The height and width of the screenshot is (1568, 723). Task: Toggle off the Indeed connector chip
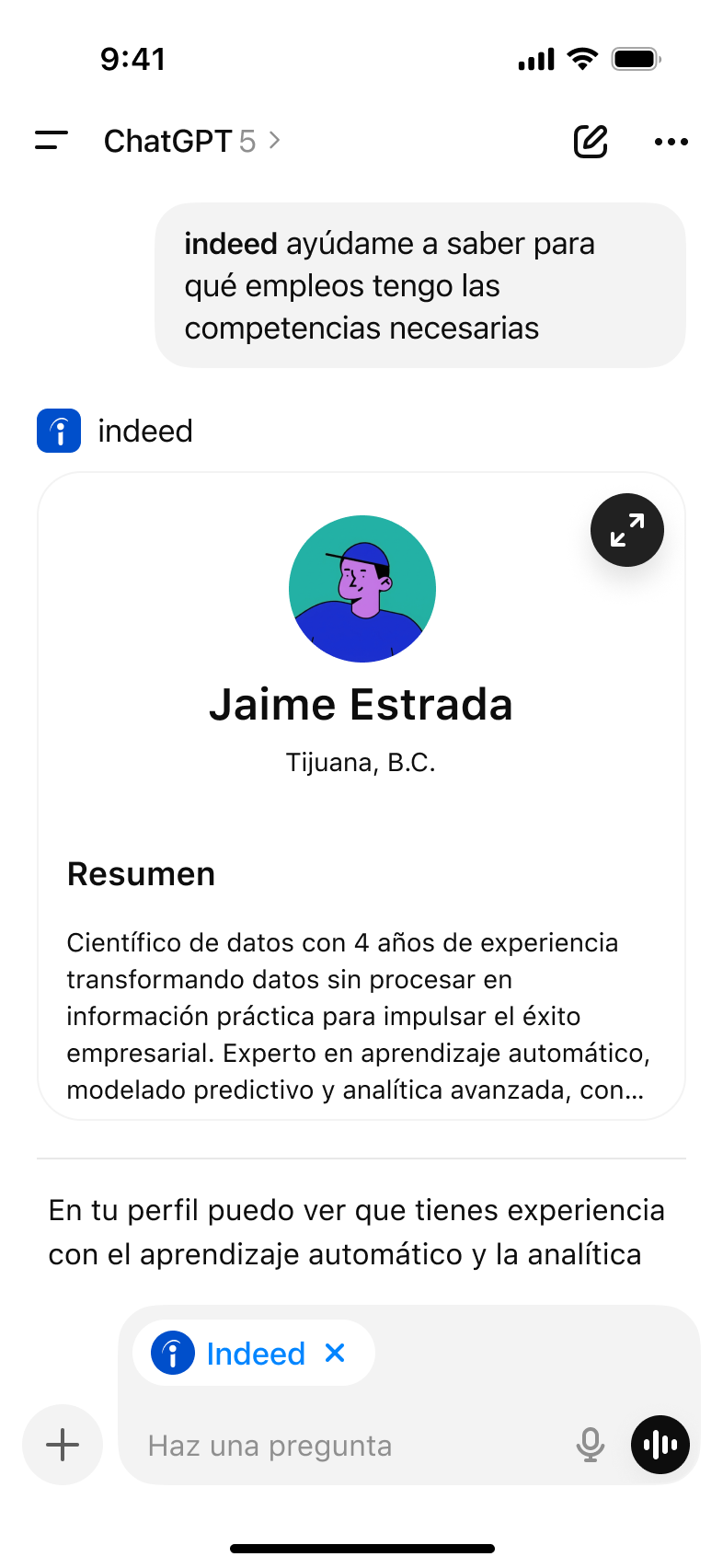coord(253,1353)
